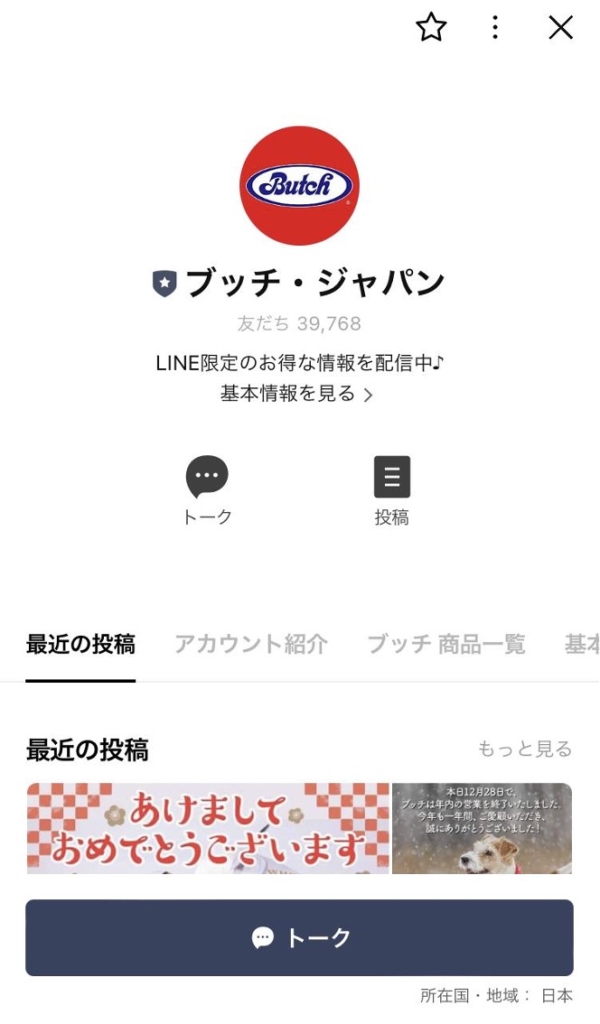The height and width of the screenshot is (1024, 600).
Task: View more posts via もっと見る
Action: click(x=525, y=749)
